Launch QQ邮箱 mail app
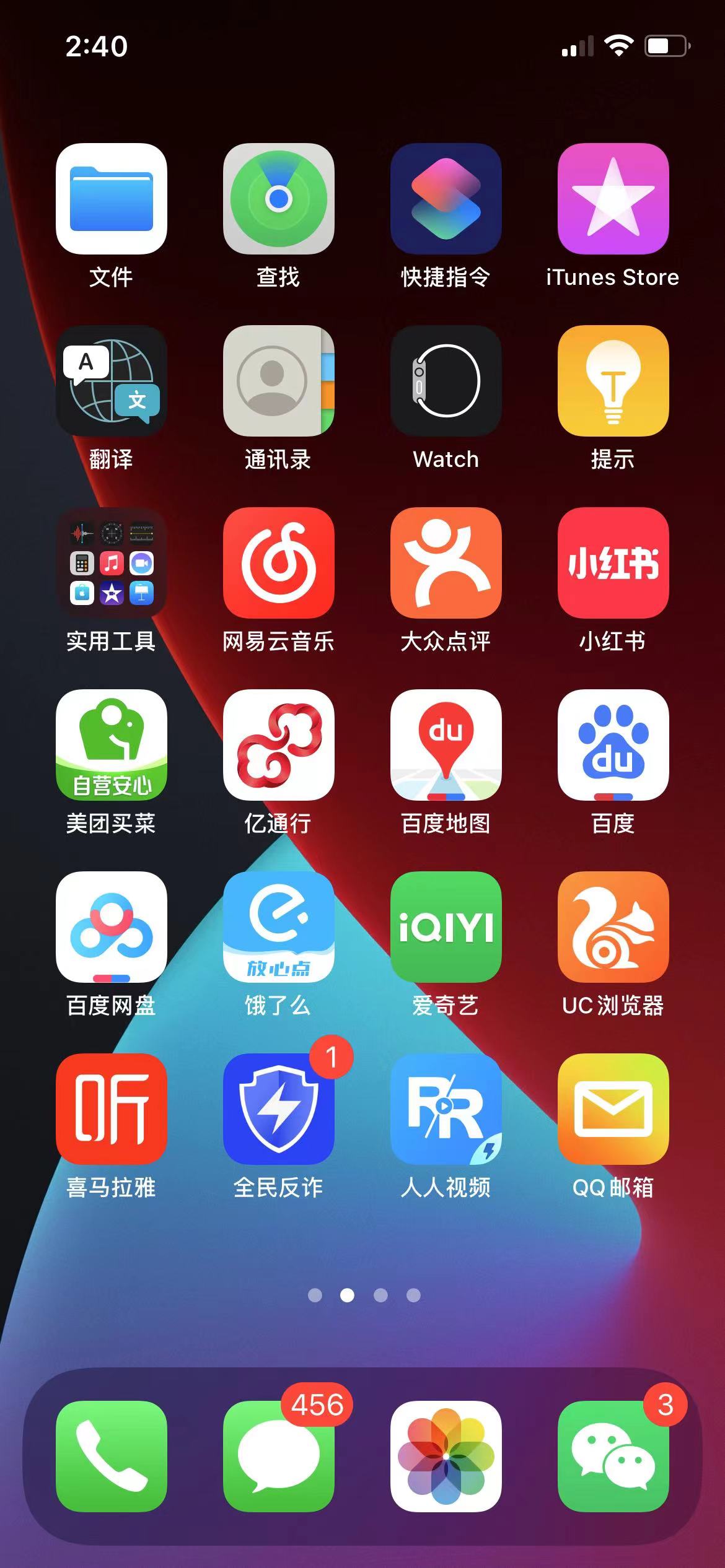725x1568 pixels. (x=613, y=1109)
